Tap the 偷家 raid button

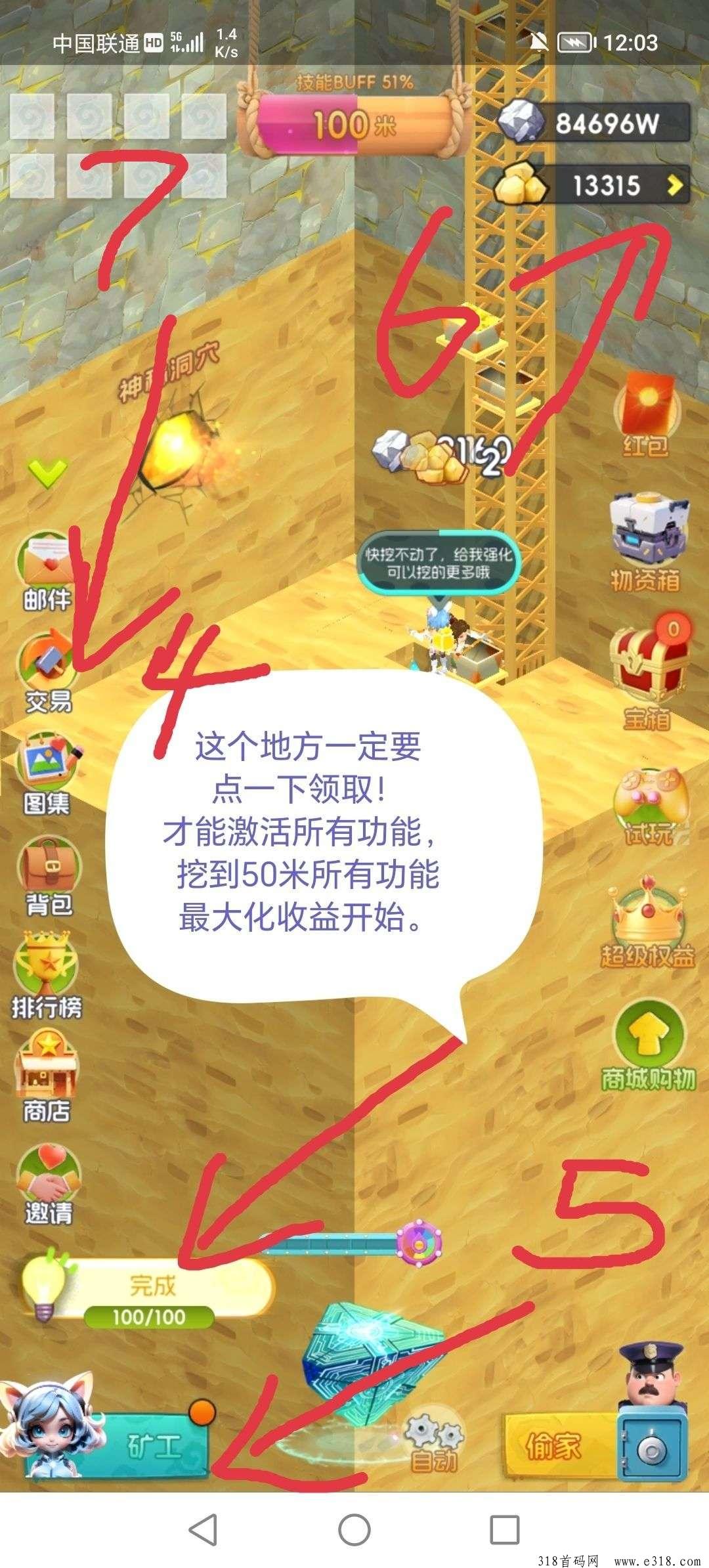[555, 1445]
